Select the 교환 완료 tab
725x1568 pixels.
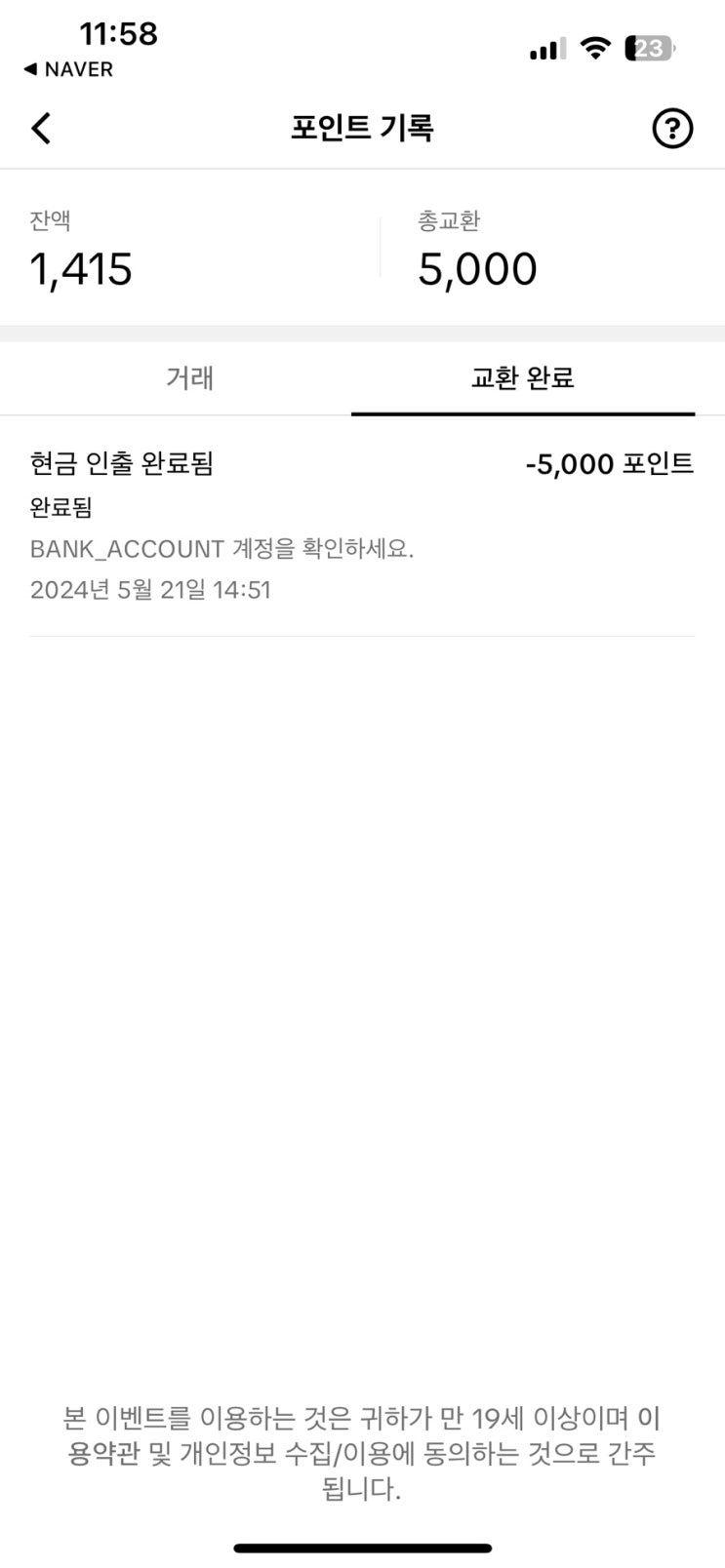522,378
